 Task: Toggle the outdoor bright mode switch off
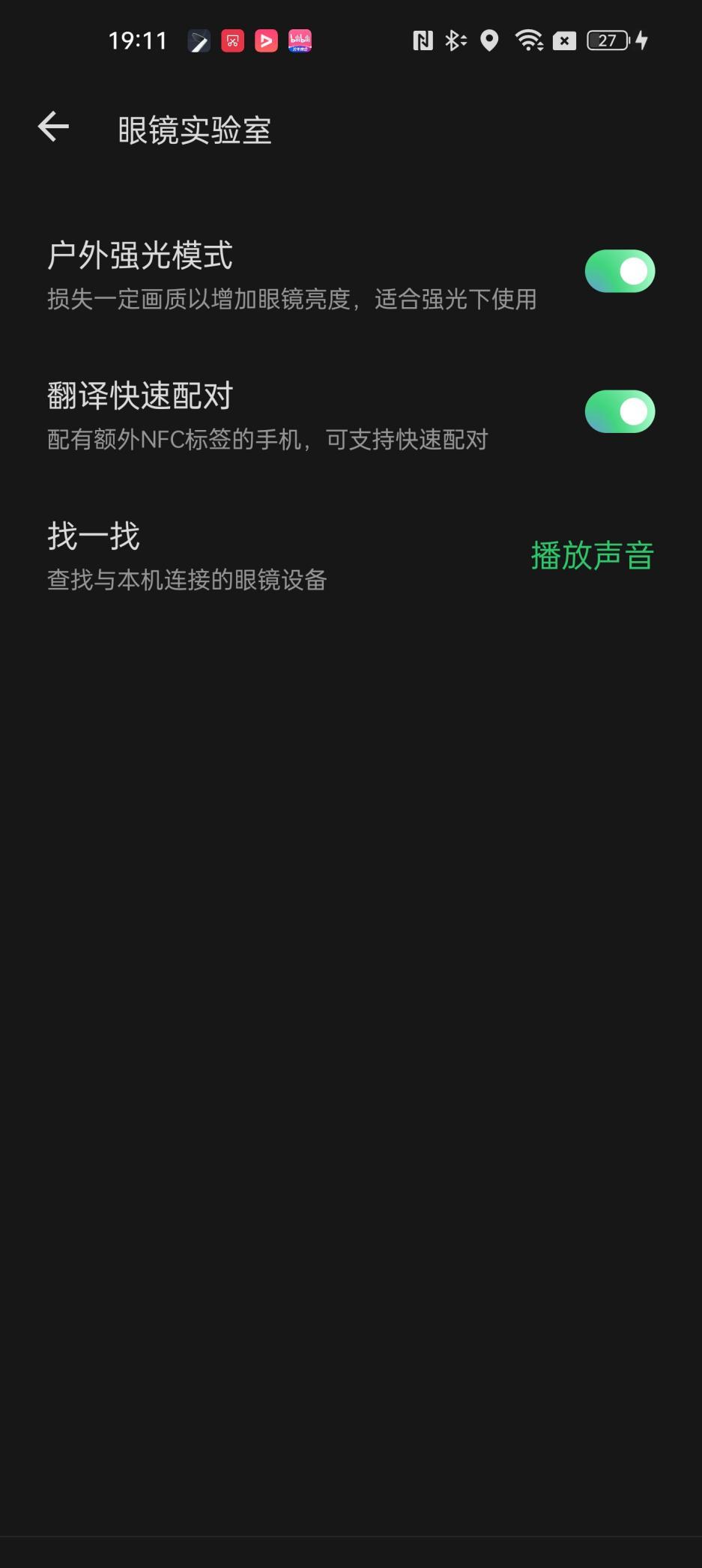pyautogui.click(x=619, y=270)
